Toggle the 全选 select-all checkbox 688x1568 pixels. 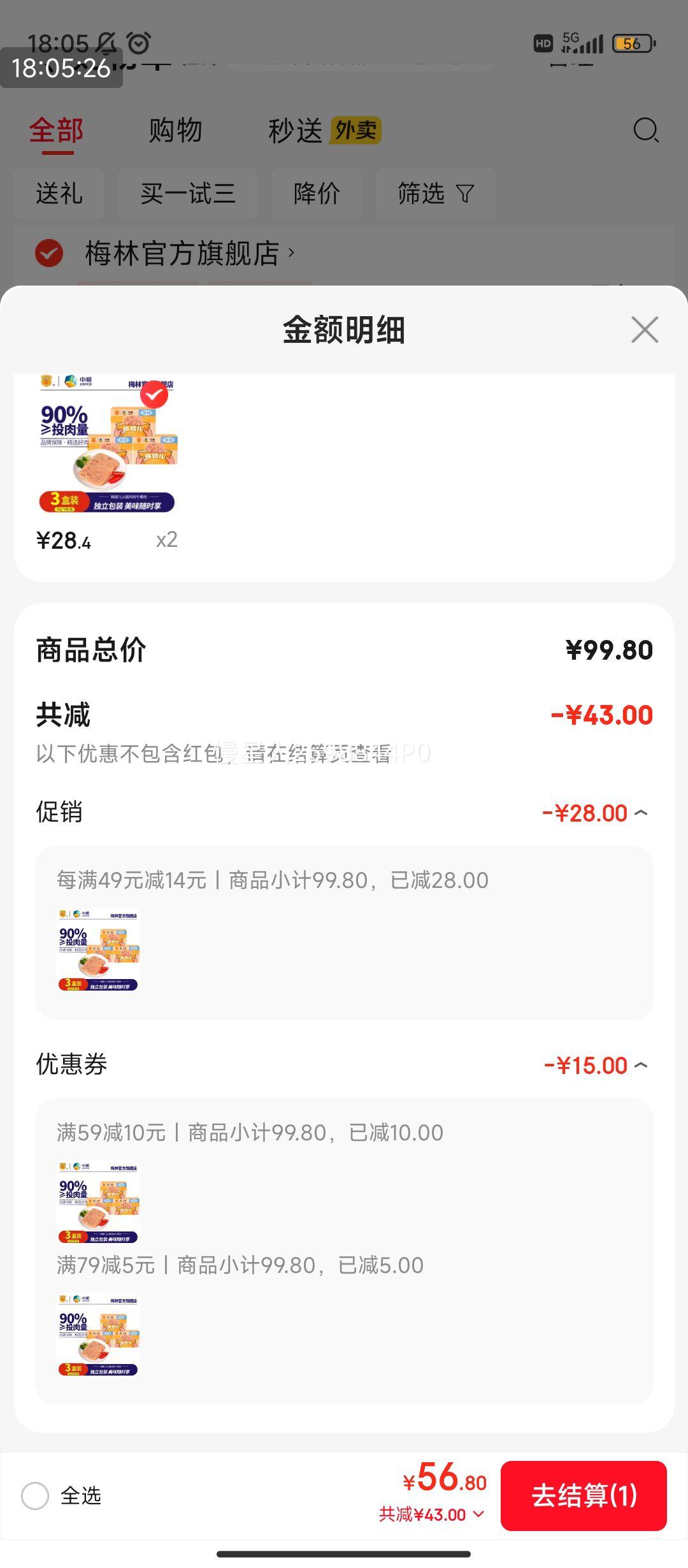click(36, 1495)
